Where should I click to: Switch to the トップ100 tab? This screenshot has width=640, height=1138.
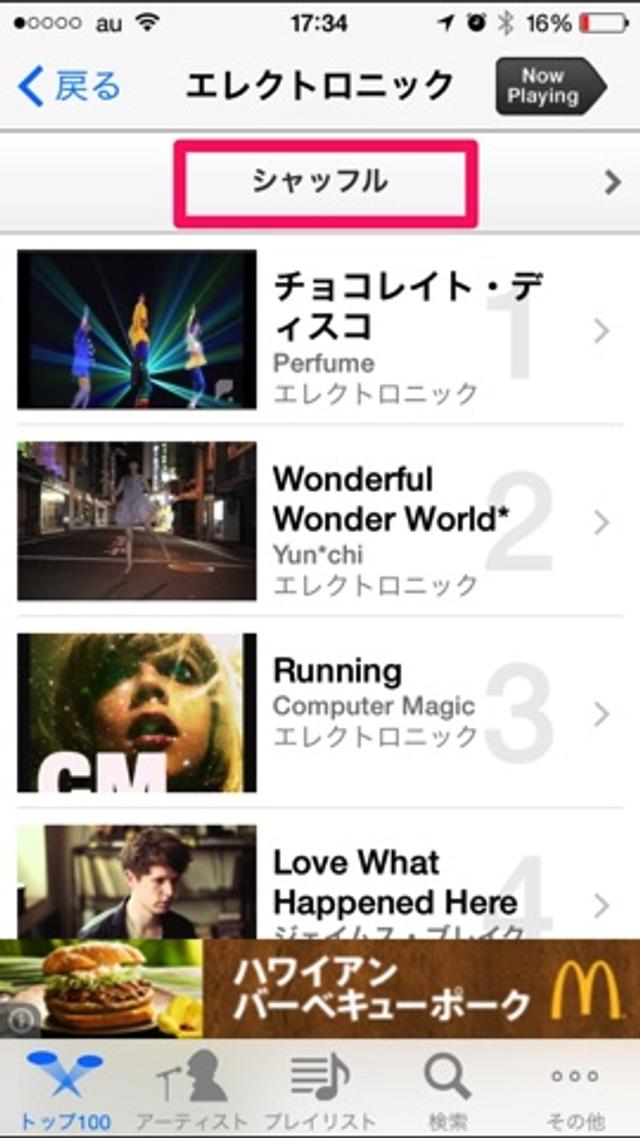pyautogui.click(x=64, y=1090)
